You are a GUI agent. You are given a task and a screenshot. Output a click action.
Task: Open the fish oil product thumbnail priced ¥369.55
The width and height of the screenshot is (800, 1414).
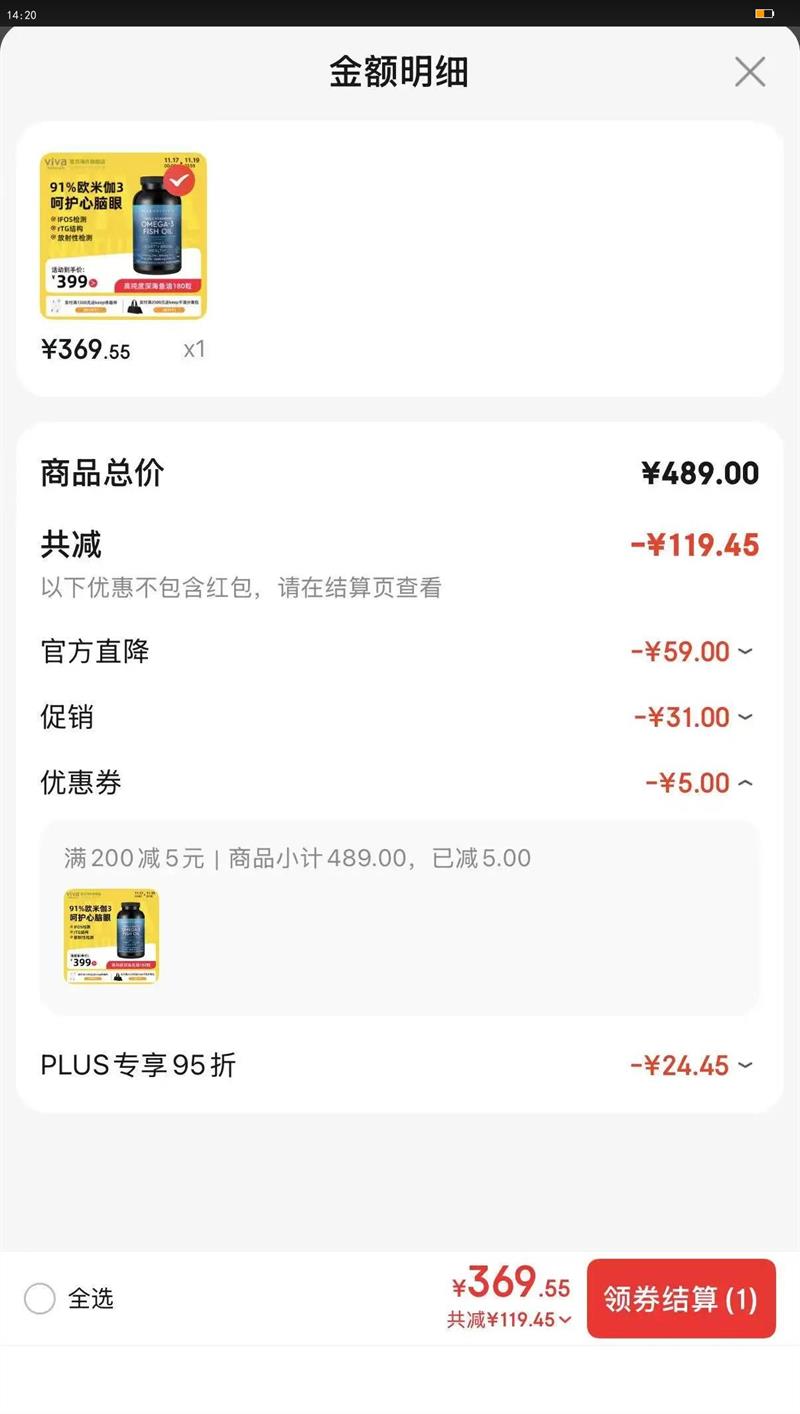pyautogui.click(x=123, y=236)
